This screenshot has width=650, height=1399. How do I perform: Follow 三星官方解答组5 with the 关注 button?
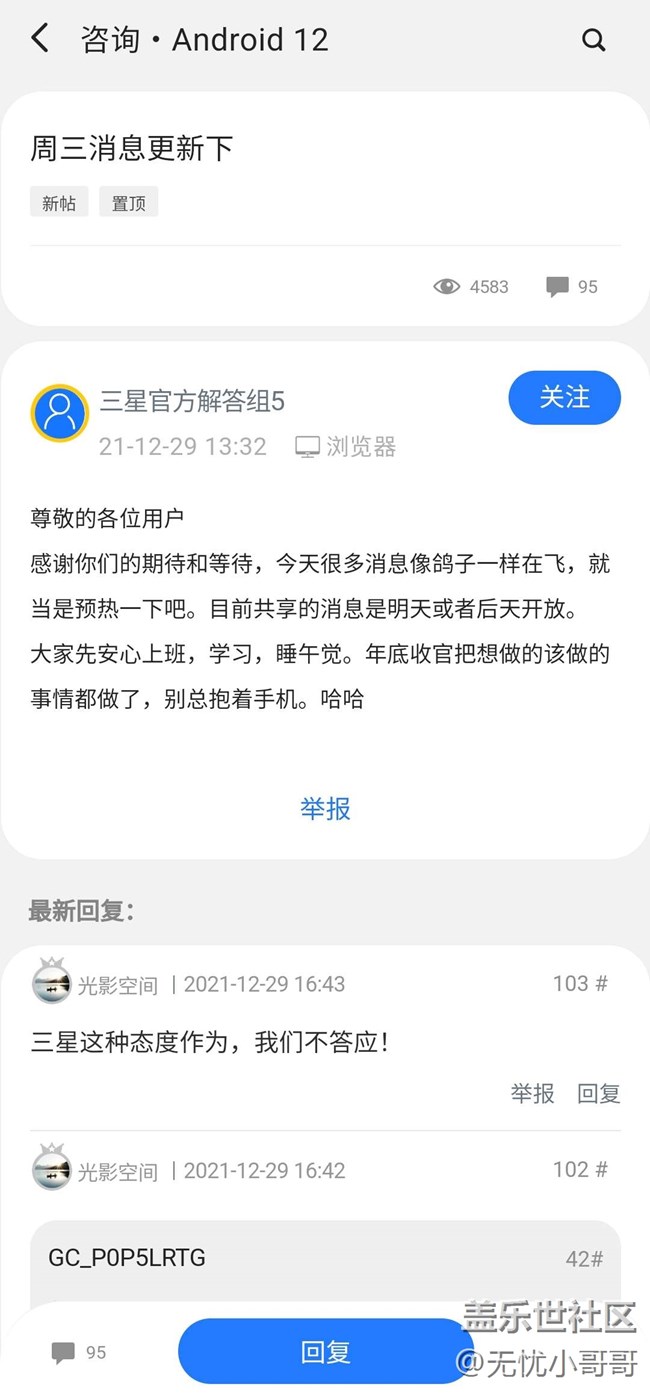click(x=564, y=398)
